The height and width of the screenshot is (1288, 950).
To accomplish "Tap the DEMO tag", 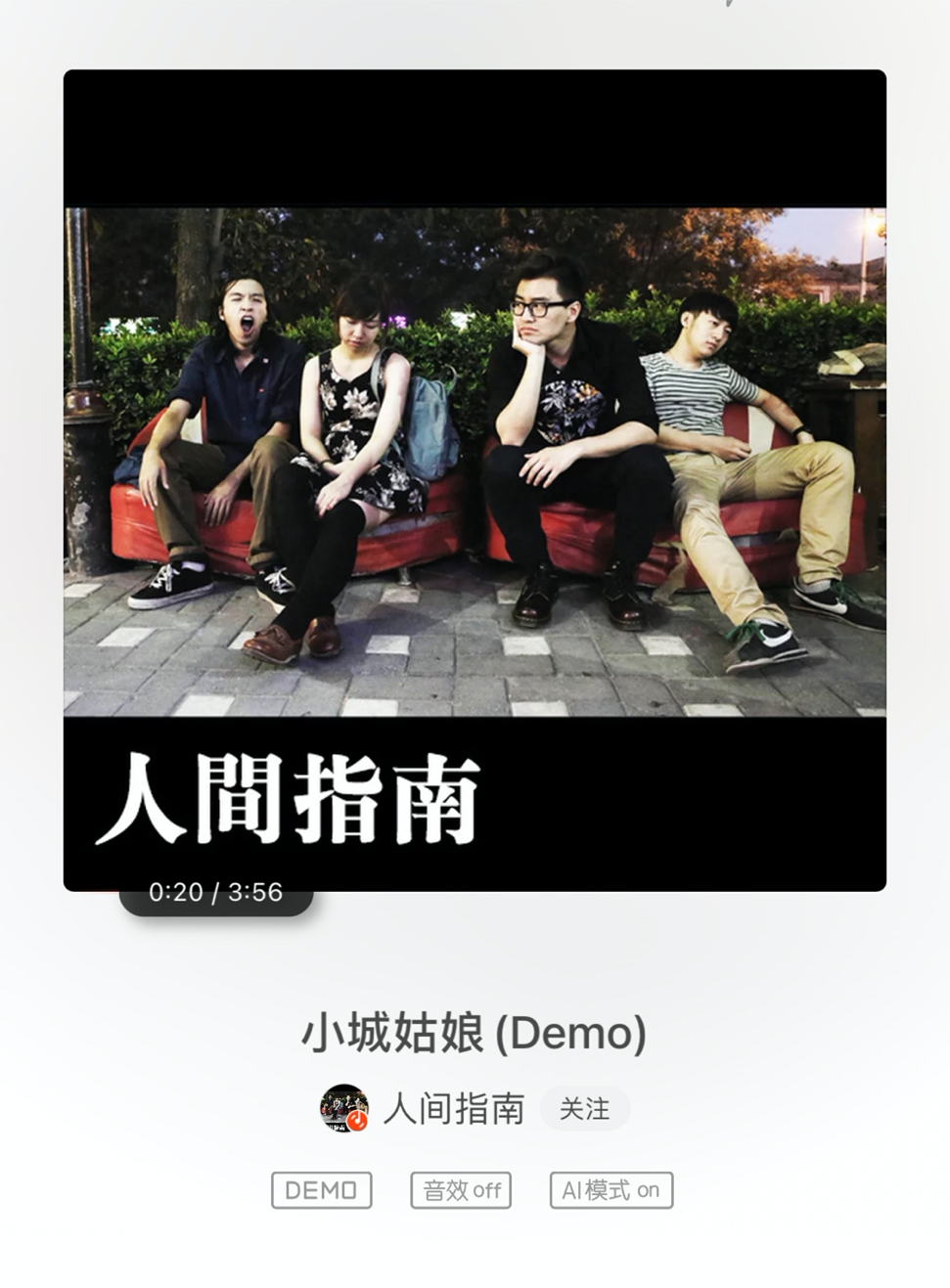I will [x=321, y=1190].
